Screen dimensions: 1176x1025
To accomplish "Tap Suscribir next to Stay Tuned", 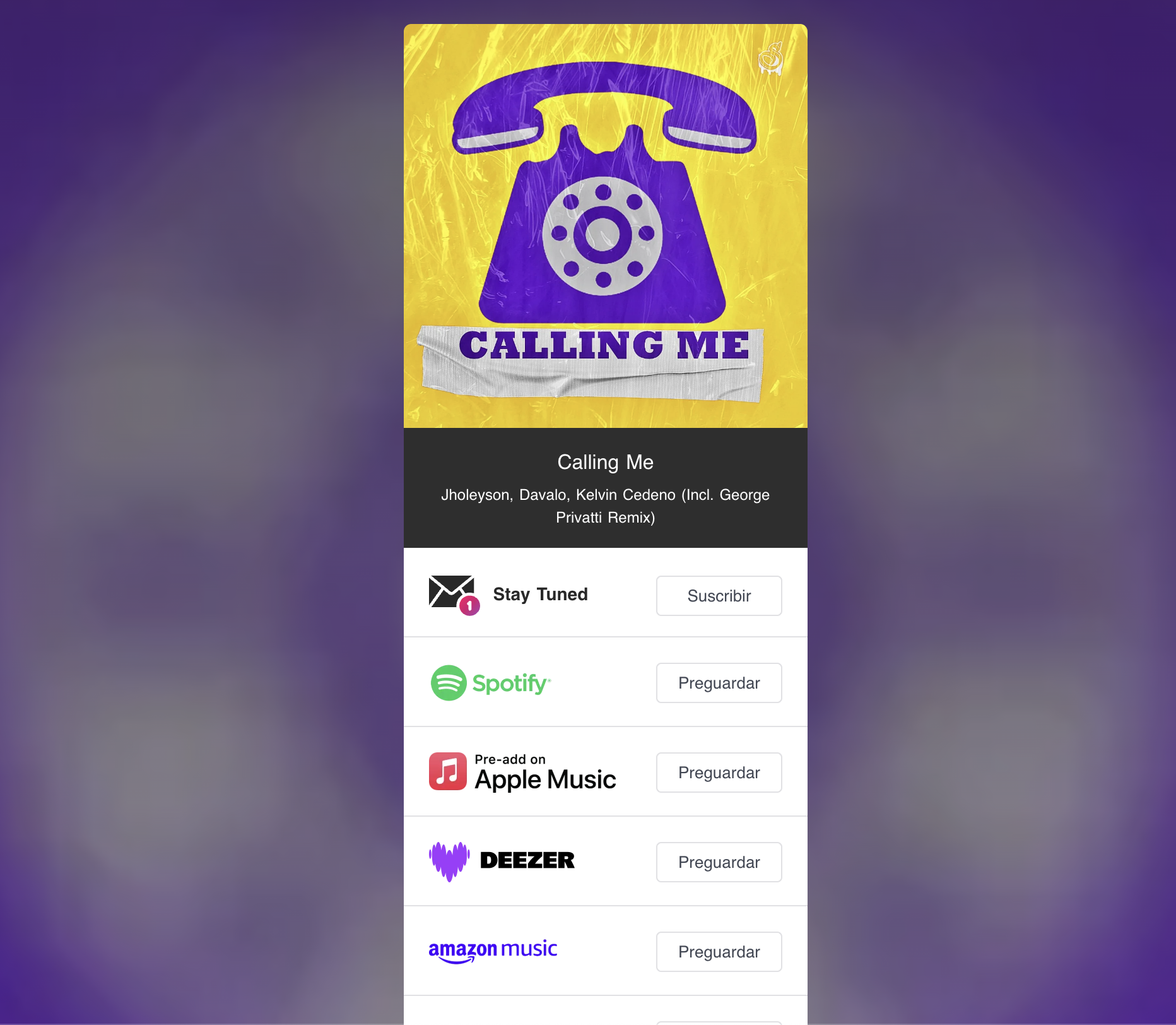I will coord(719,596).
